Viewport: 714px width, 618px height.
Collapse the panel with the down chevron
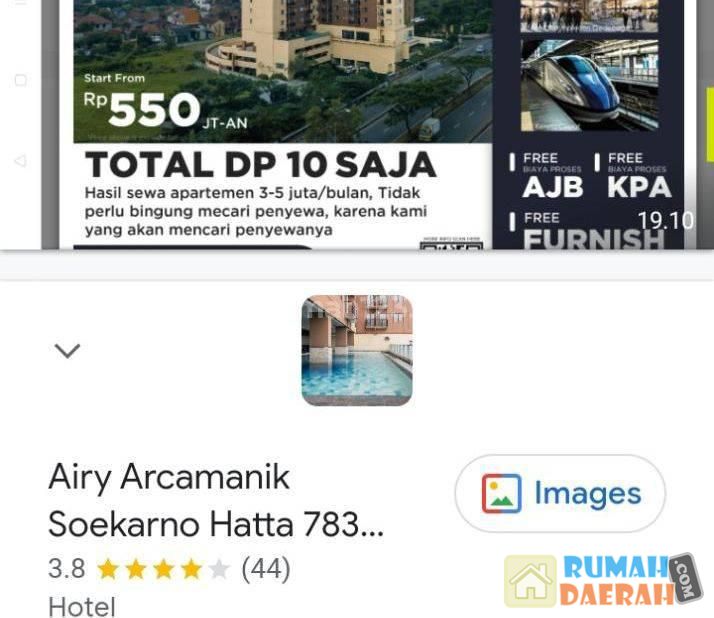tap(67, 351)
